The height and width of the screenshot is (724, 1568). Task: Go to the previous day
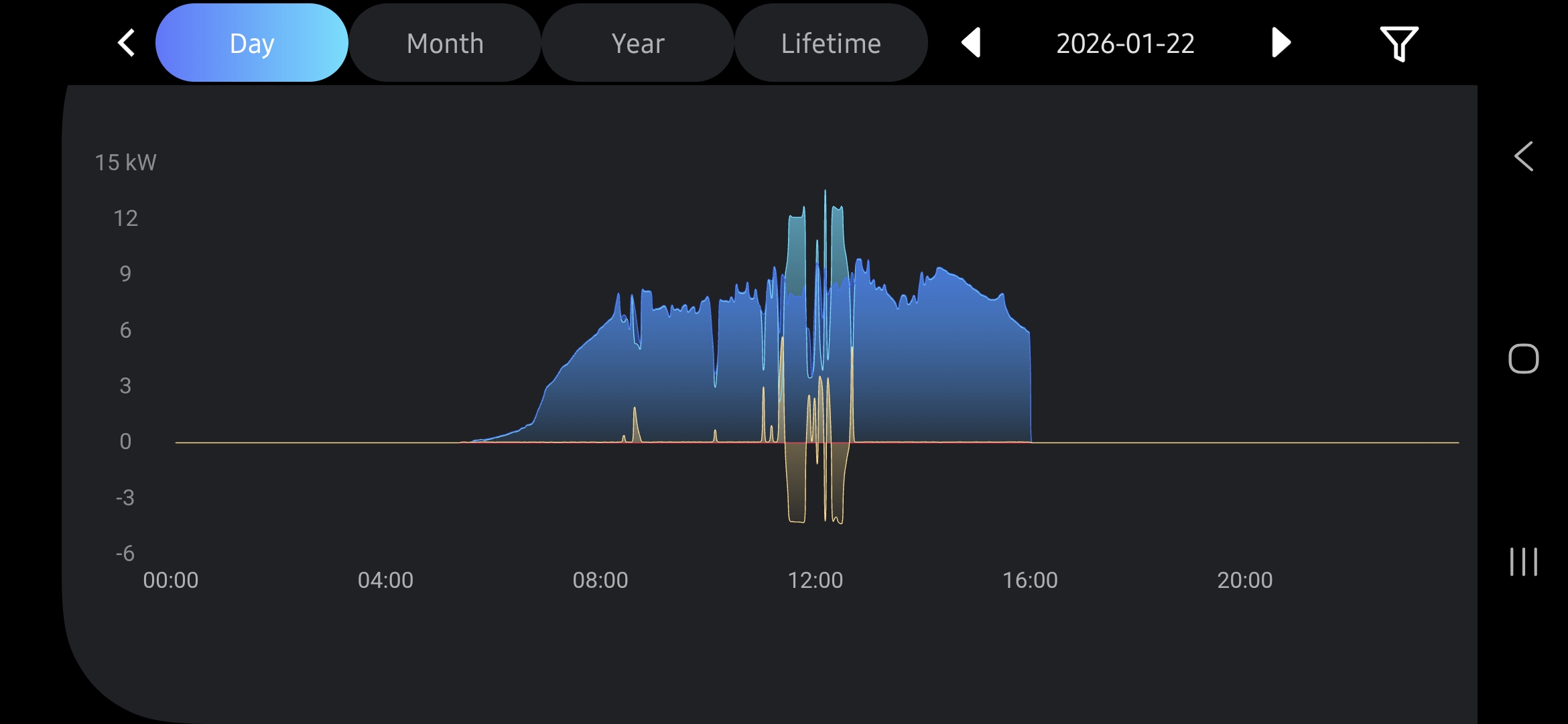tap(972, 43)
